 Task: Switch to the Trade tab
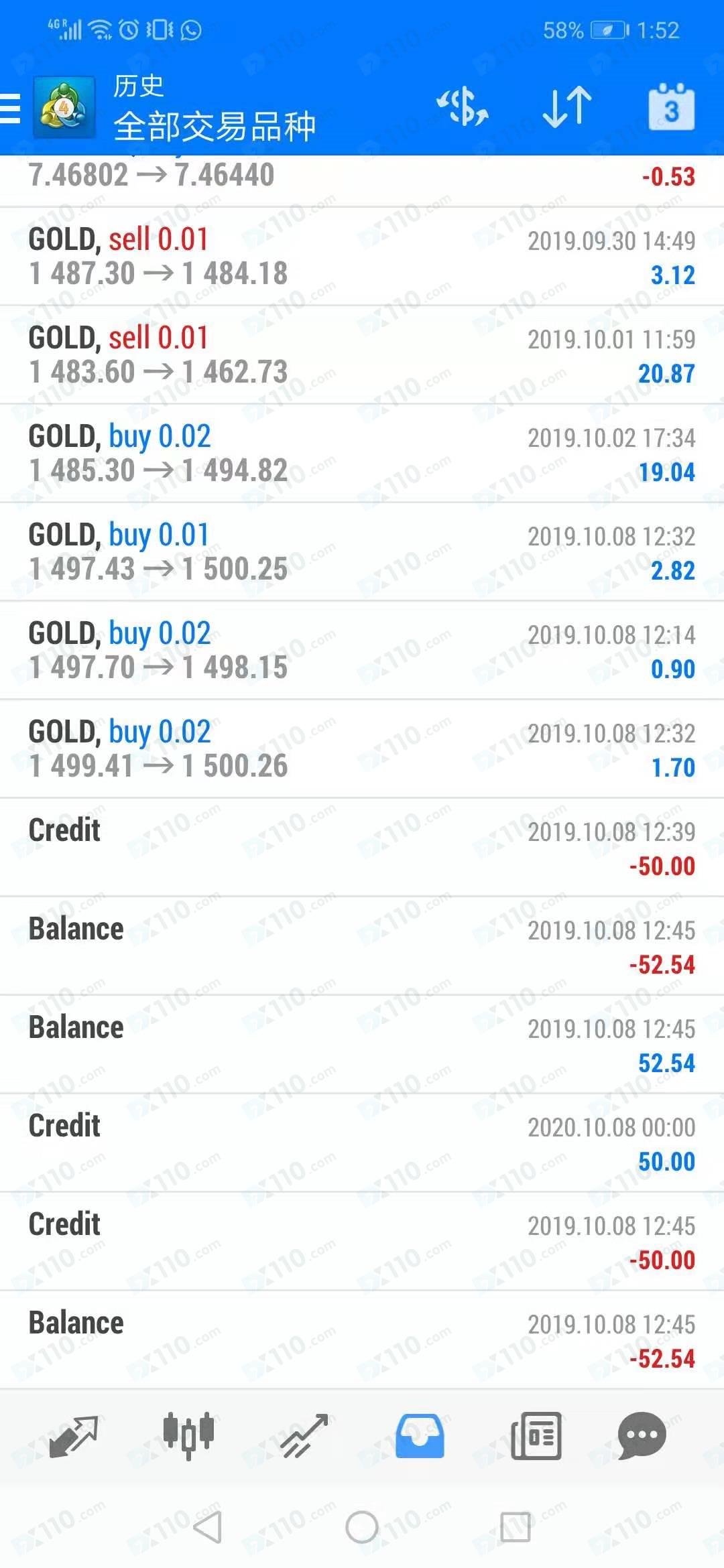pos(304,1436)
